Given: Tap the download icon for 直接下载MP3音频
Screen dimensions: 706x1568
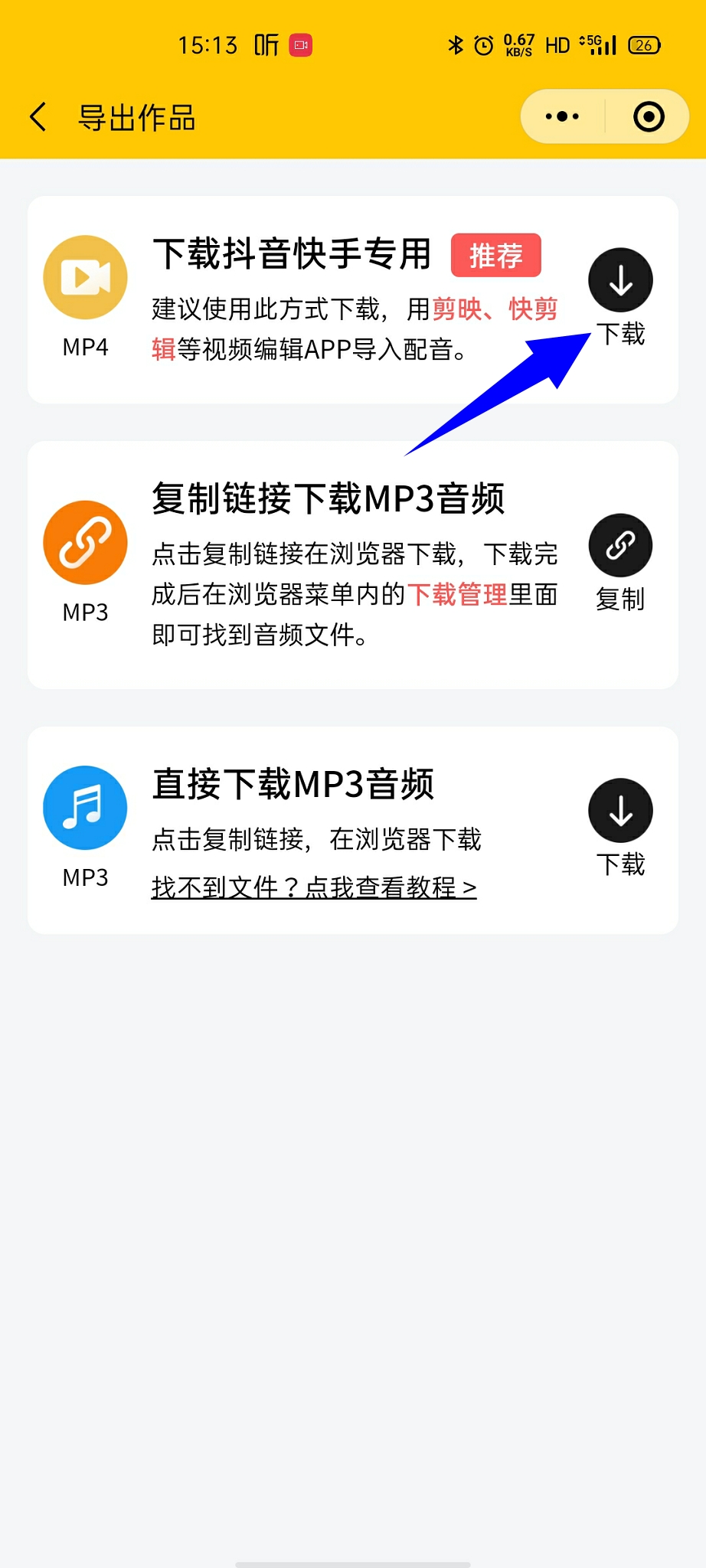Looking at the screenshot, I should (x=619, y=810).
